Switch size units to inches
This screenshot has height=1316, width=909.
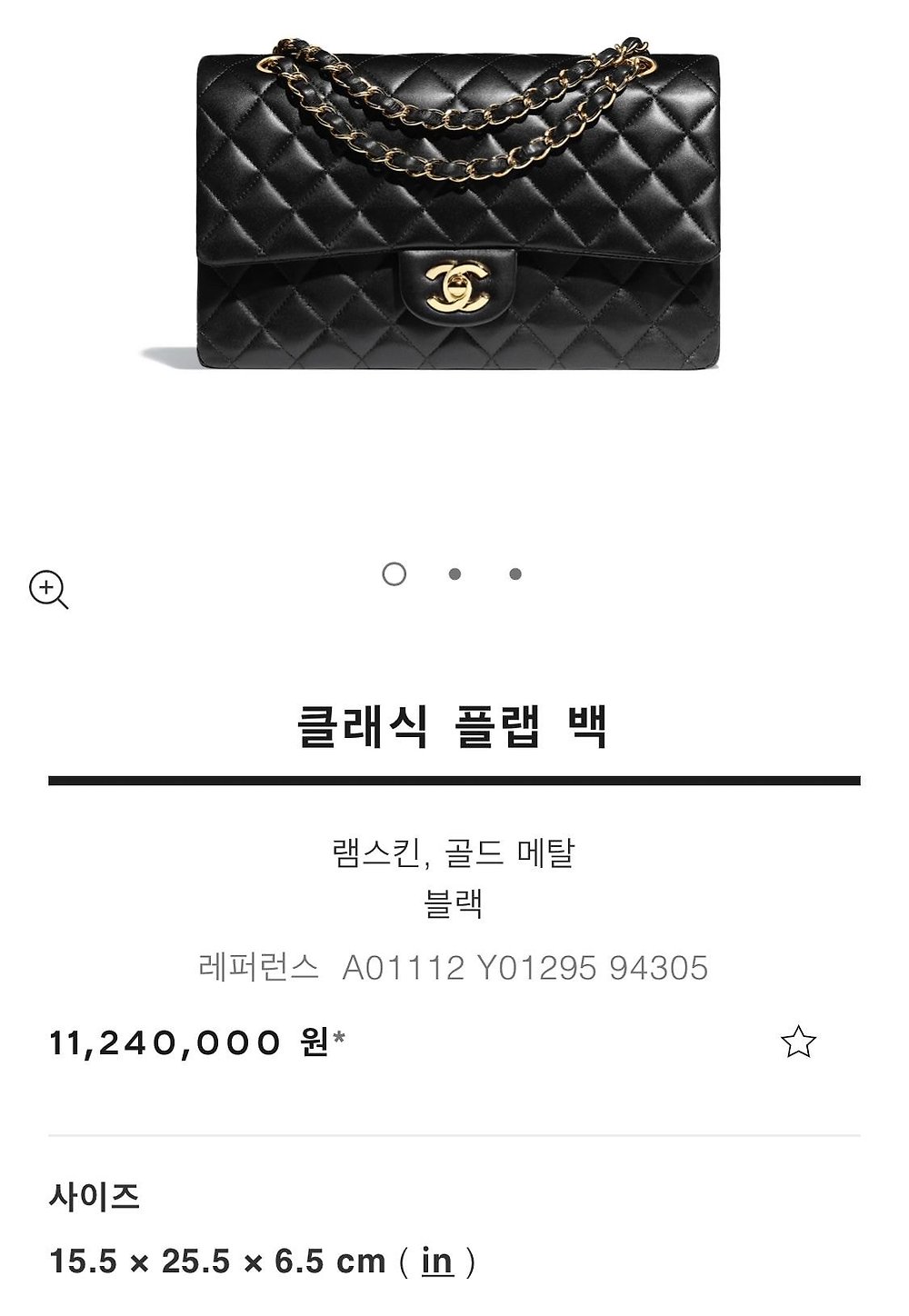point(436,1261)
